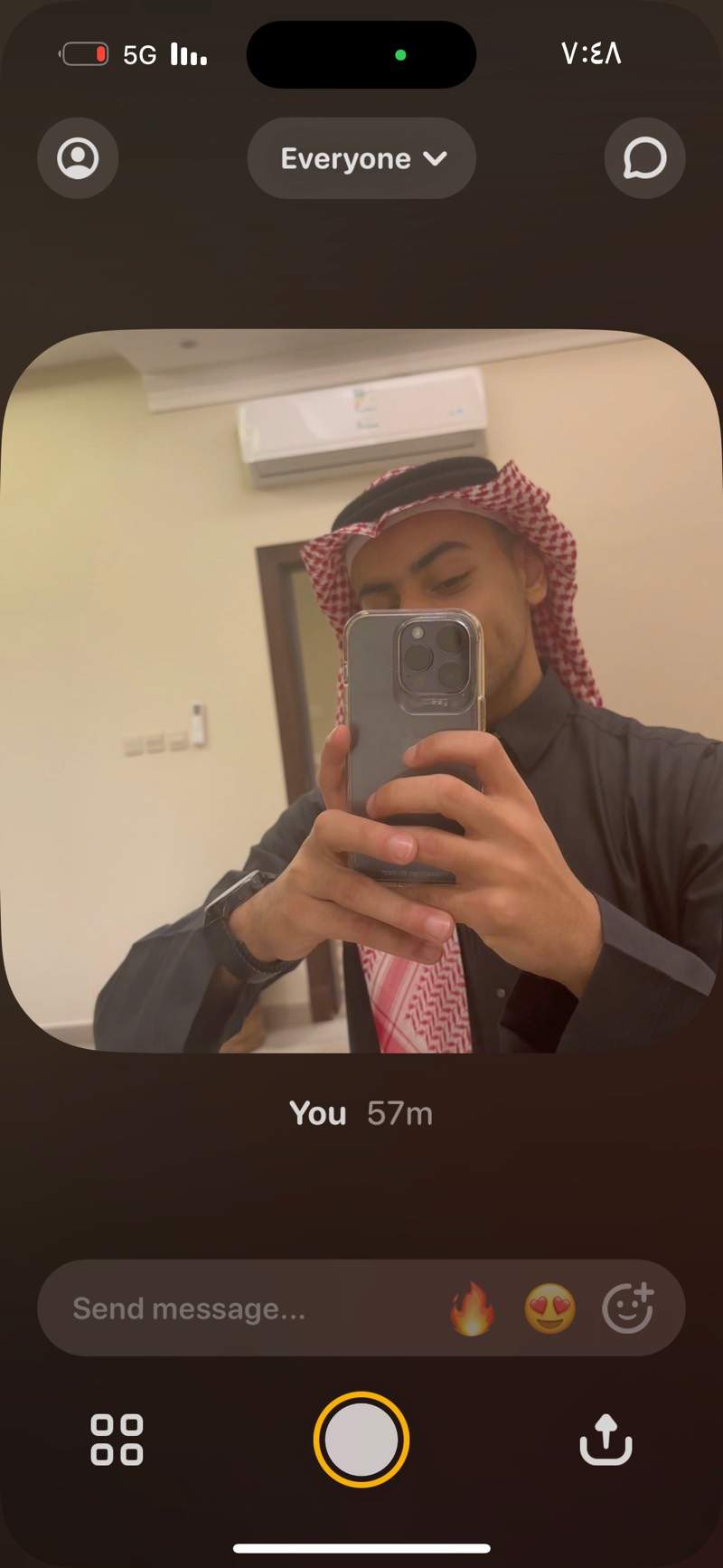
Task: Open the messages chat bubble
Action: tap(644, 158)
